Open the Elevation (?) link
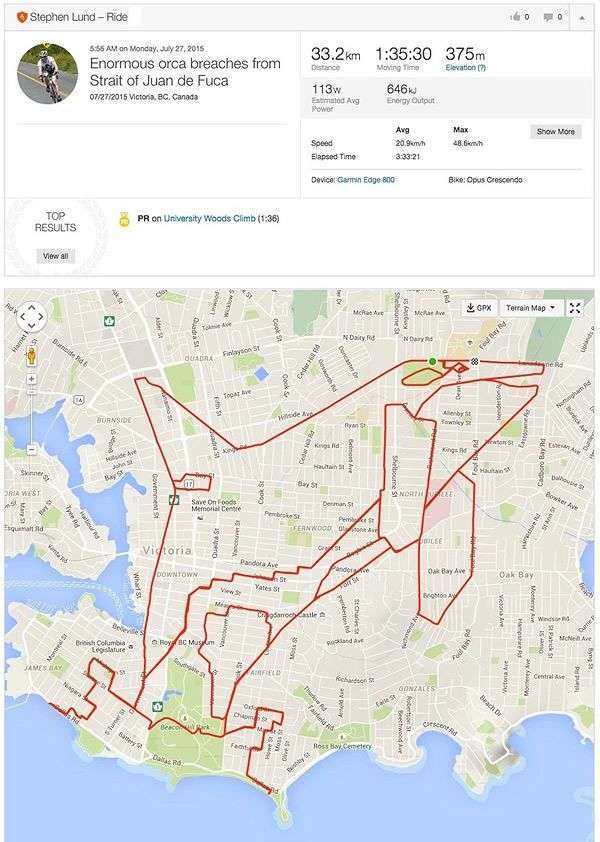 (x=466, y=68)
